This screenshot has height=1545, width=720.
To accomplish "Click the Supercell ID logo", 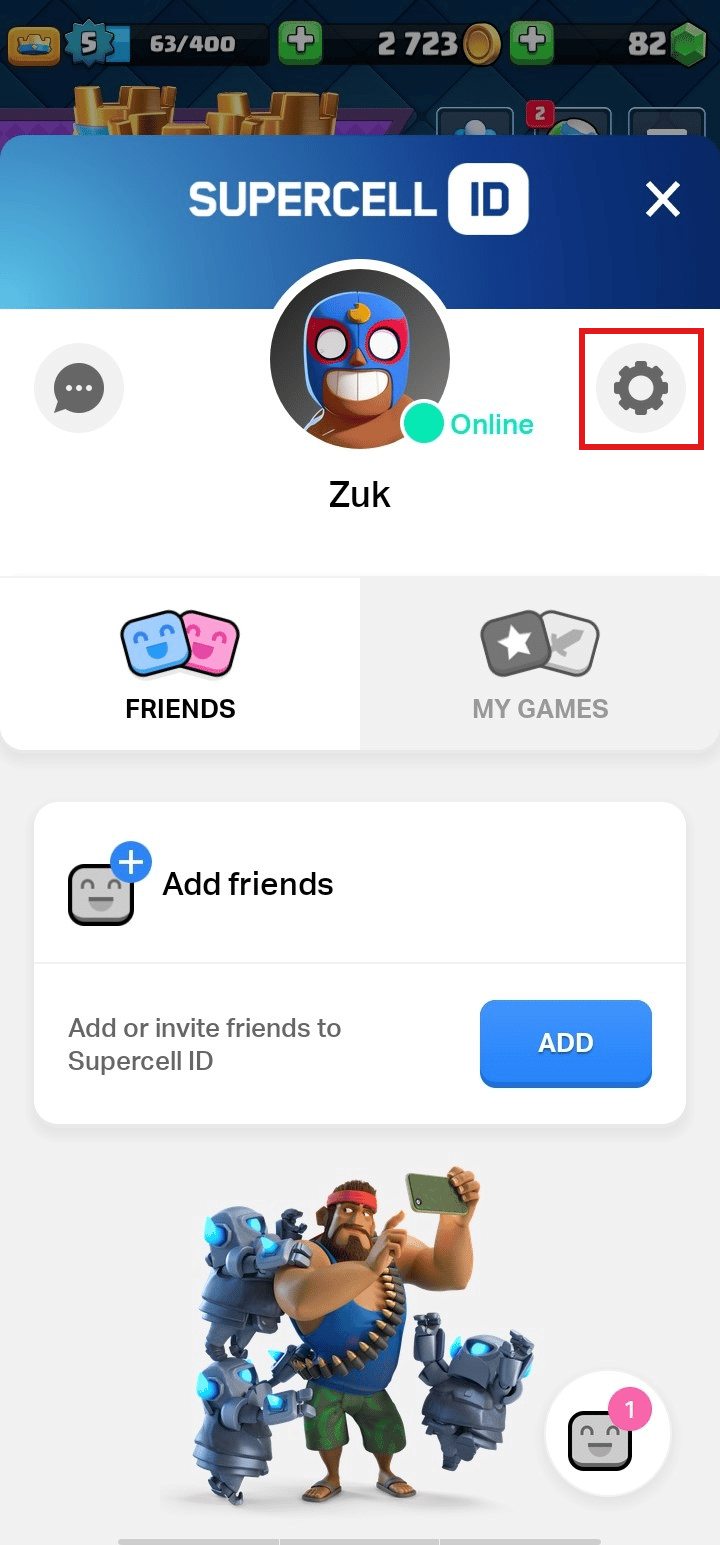I will click(359, 199).
